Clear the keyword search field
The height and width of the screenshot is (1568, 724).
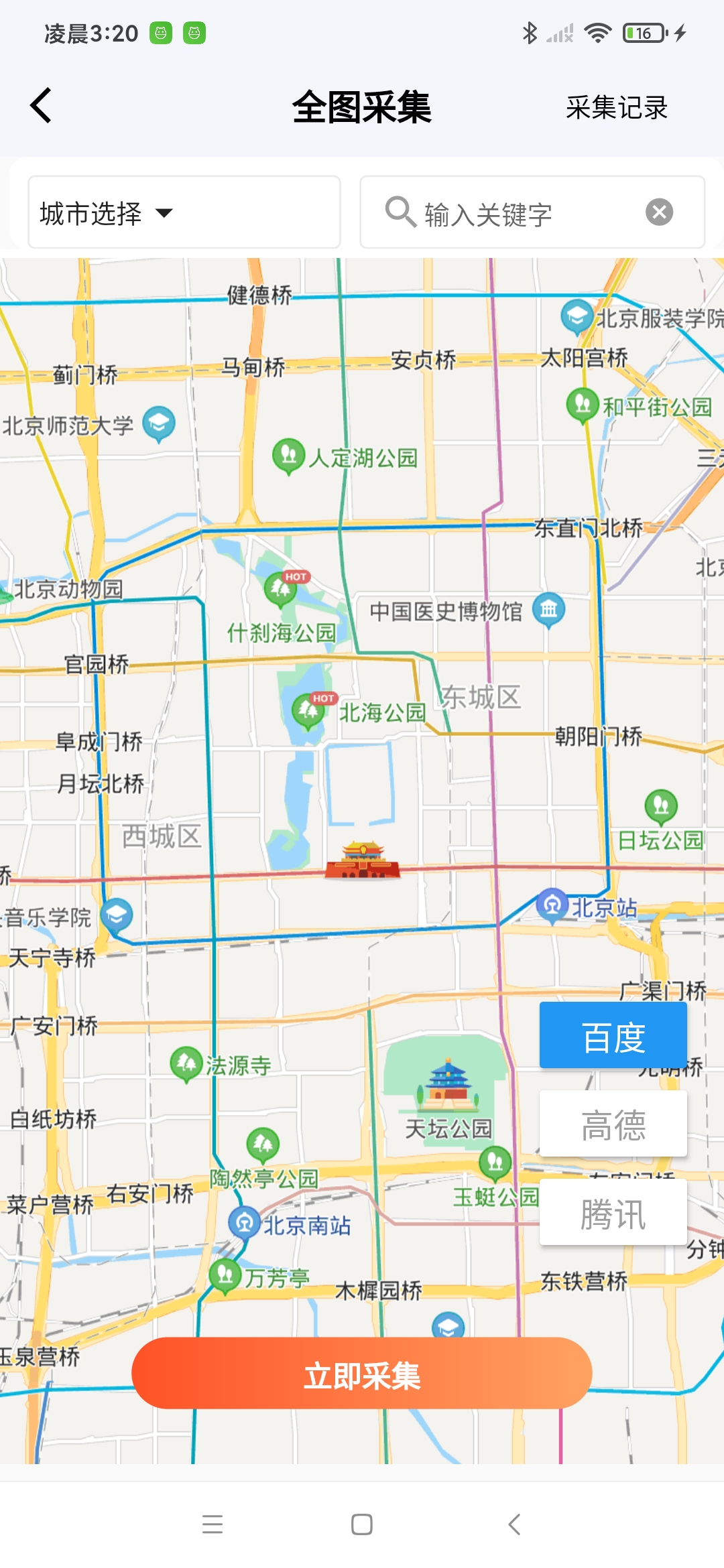click(x=659, y=212)
